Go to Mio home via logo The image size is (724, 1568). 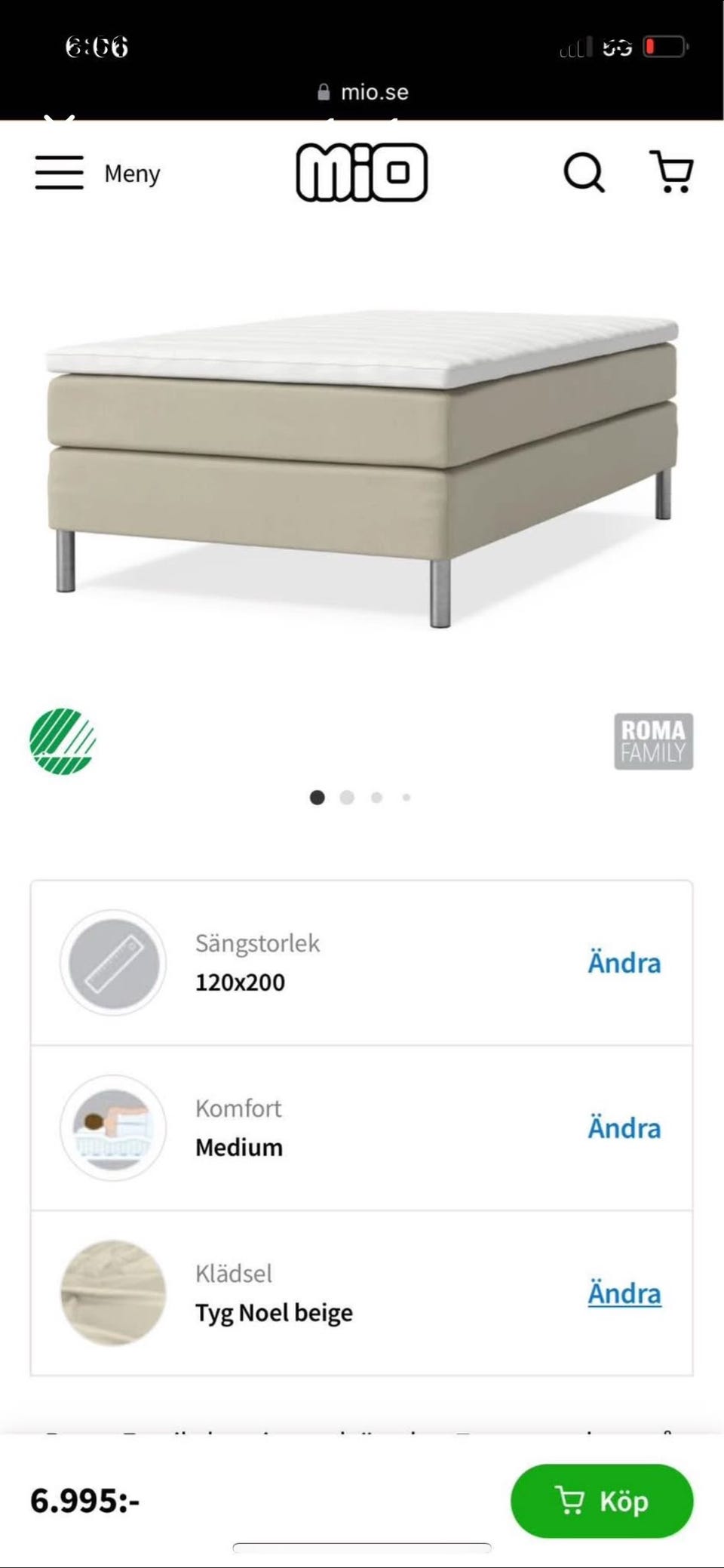[x=362, y=173]
